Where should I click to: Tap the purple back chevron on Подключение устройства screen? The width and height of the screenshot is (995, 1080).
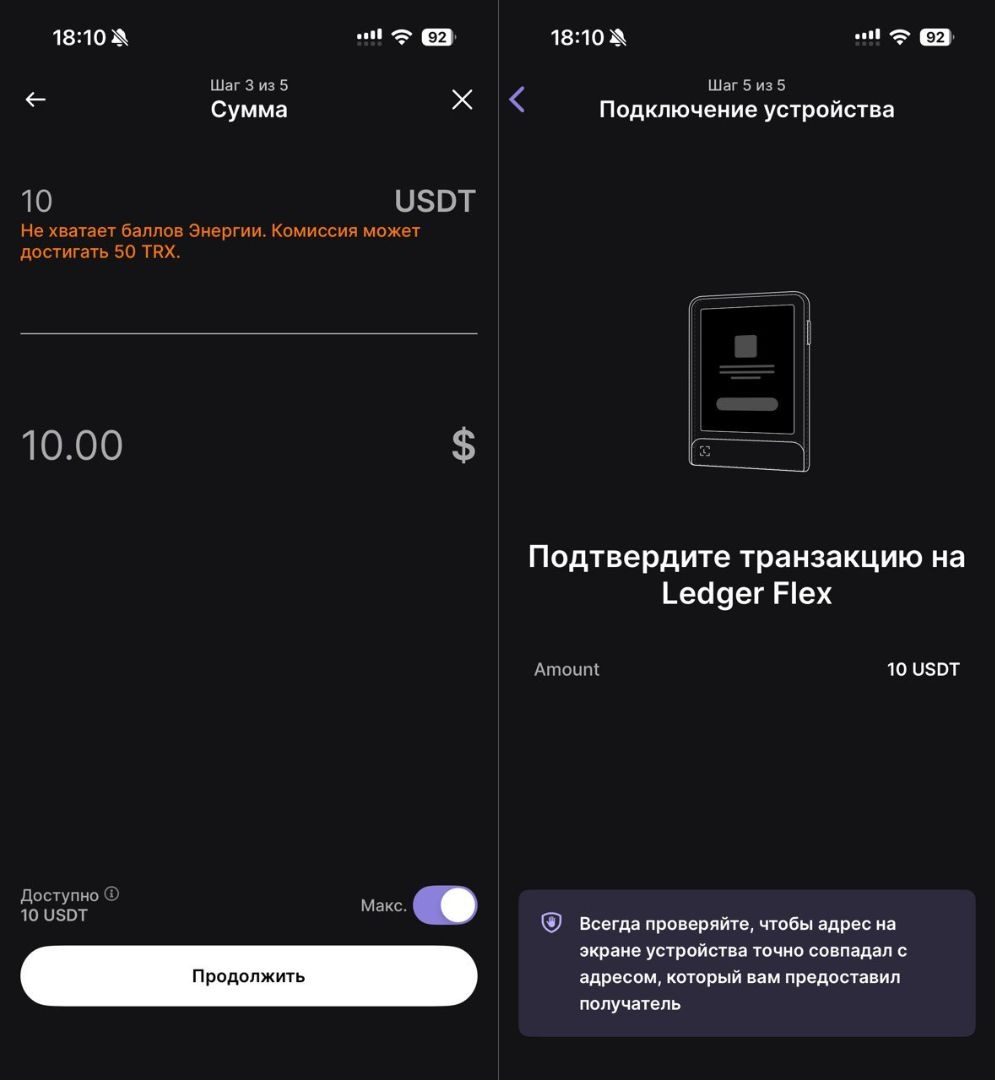(517, 99)
